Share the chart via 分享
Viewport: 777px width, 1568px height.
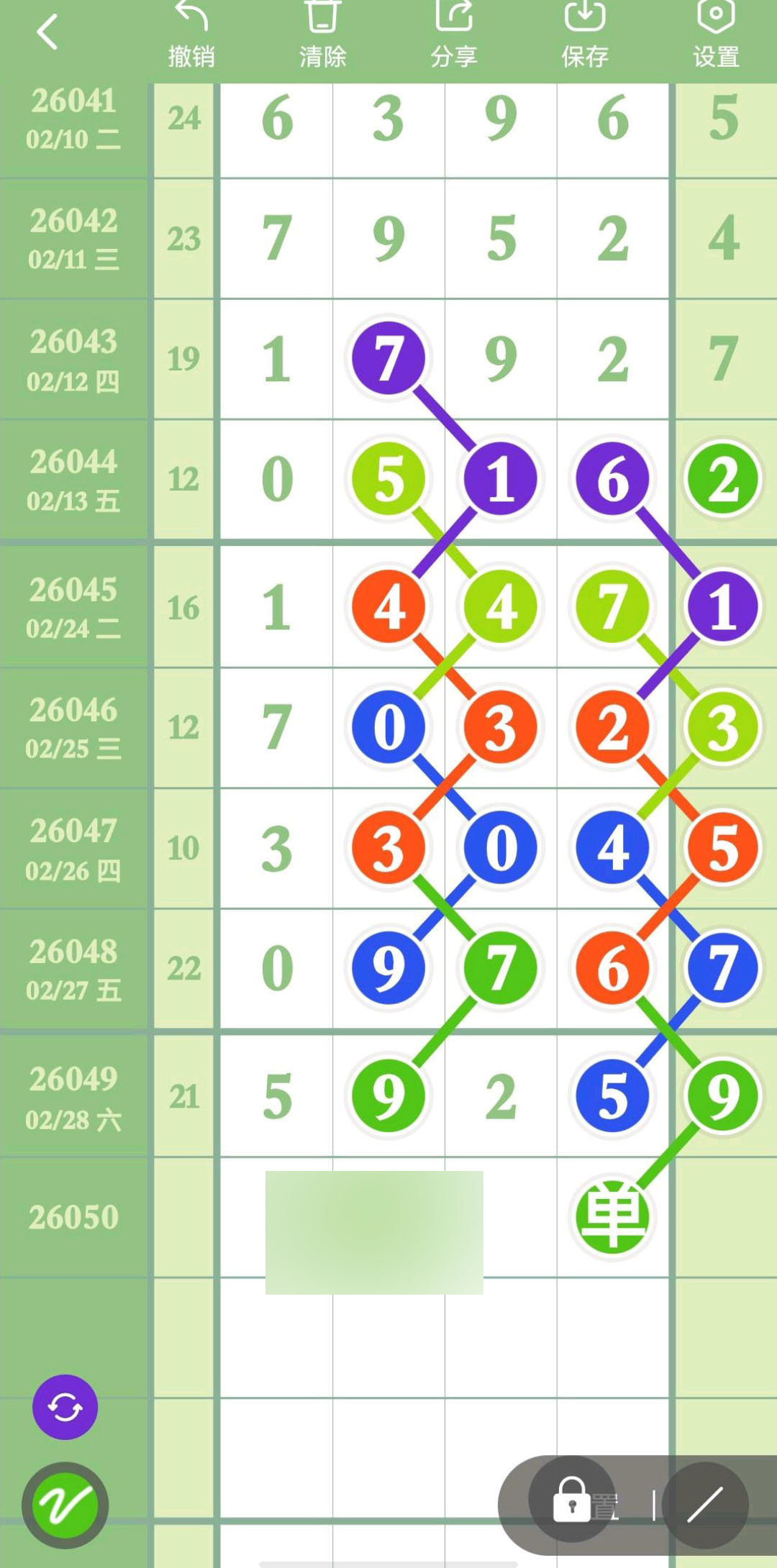coord(453,35)
